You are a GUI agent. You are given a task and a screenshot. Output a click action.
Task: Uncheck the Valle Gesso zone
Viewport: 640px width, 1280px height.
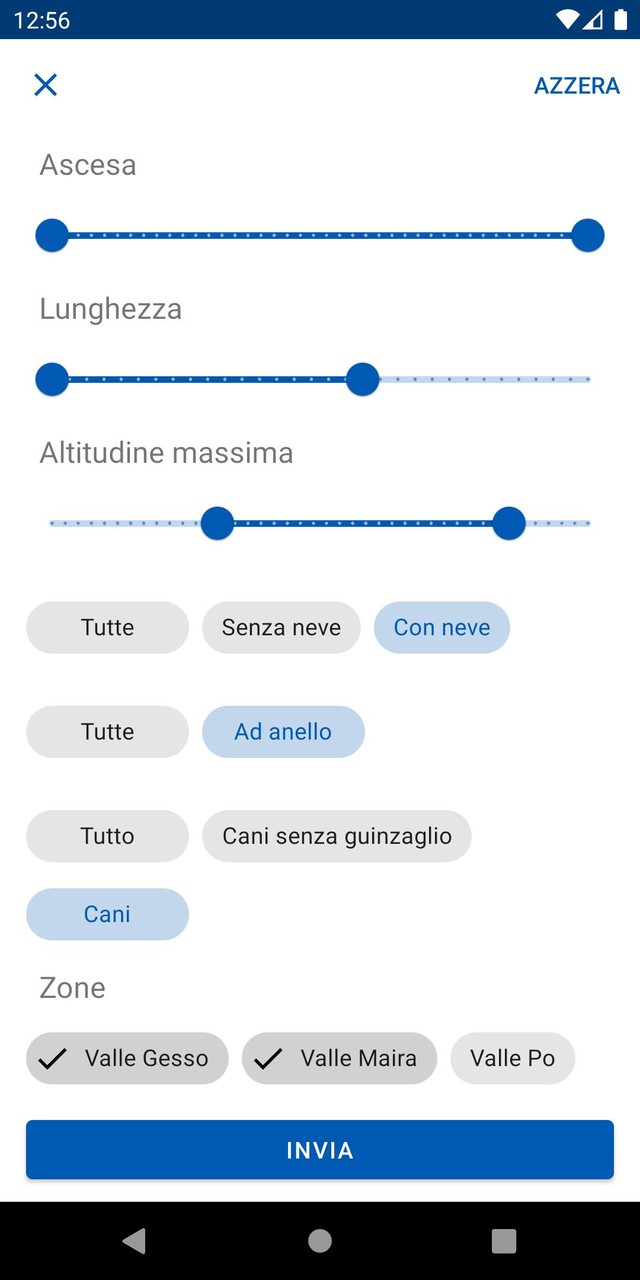tap(127, 1058)
